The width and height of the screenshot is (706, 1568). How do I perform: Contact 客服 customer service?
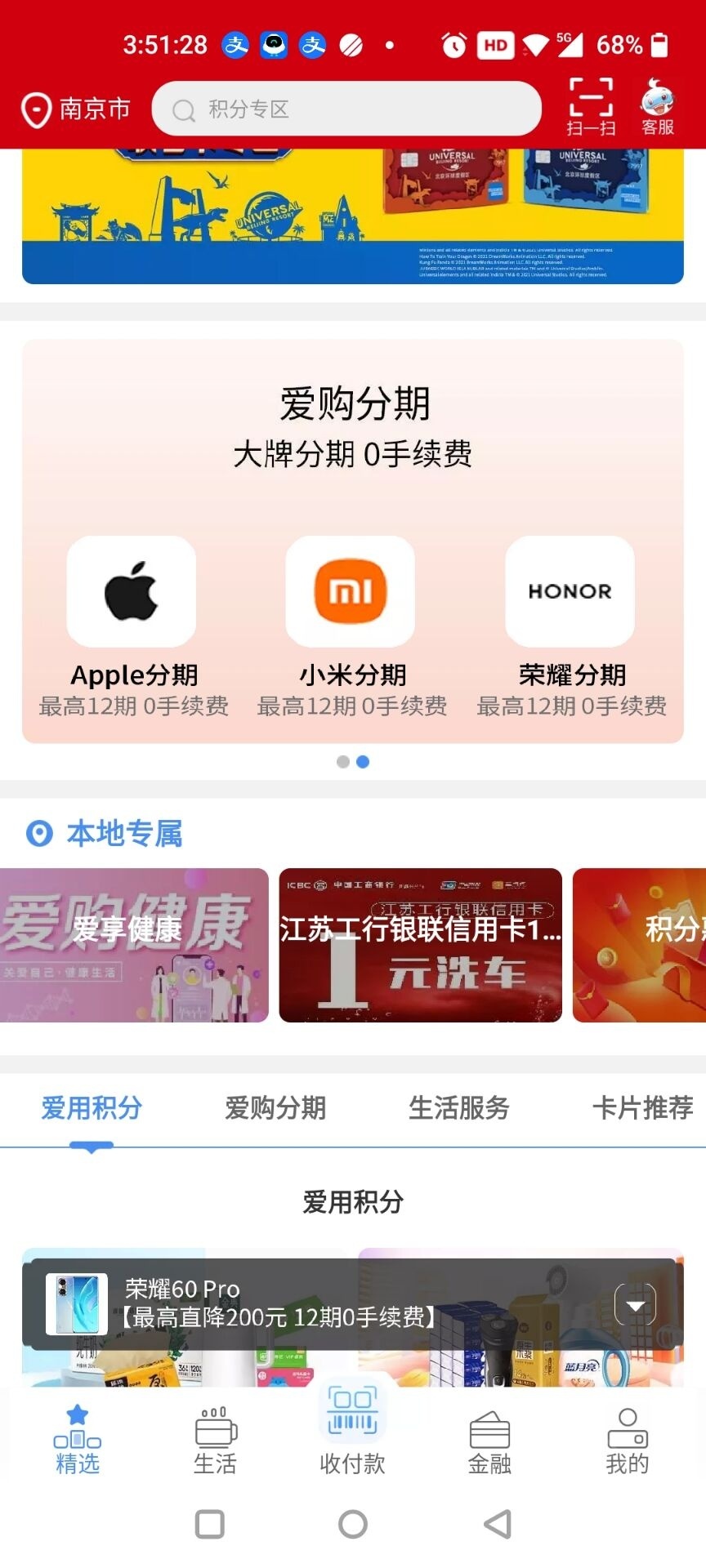(658, 107)
